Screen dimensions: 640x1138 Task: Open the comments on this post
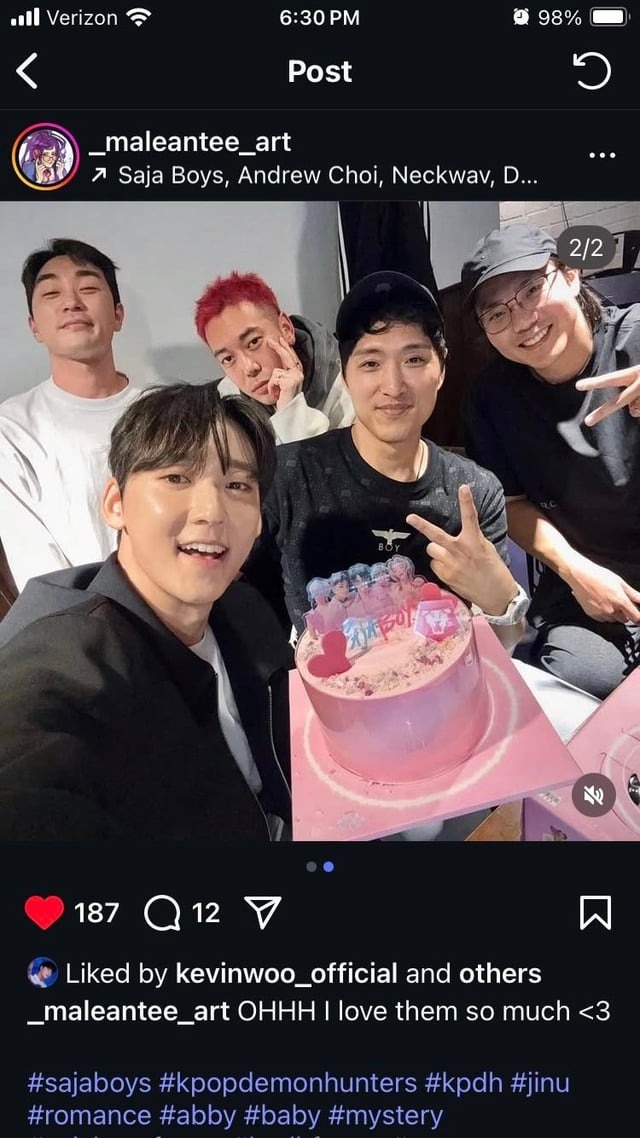tap(161, 912)
